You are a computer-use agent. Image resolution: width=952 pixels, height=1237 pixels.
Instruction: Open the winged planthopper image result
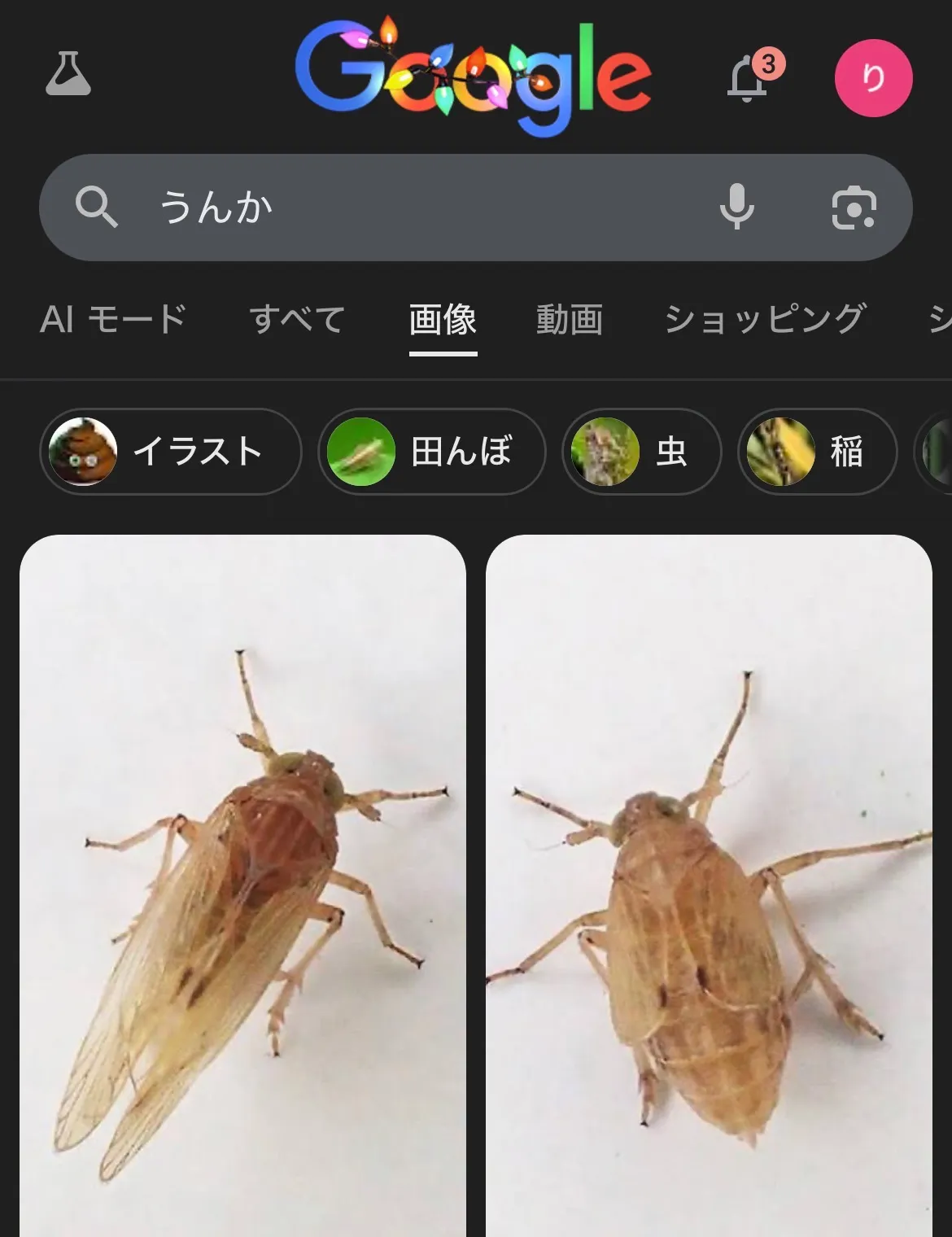pyautogui.click(x=242, y=885)
